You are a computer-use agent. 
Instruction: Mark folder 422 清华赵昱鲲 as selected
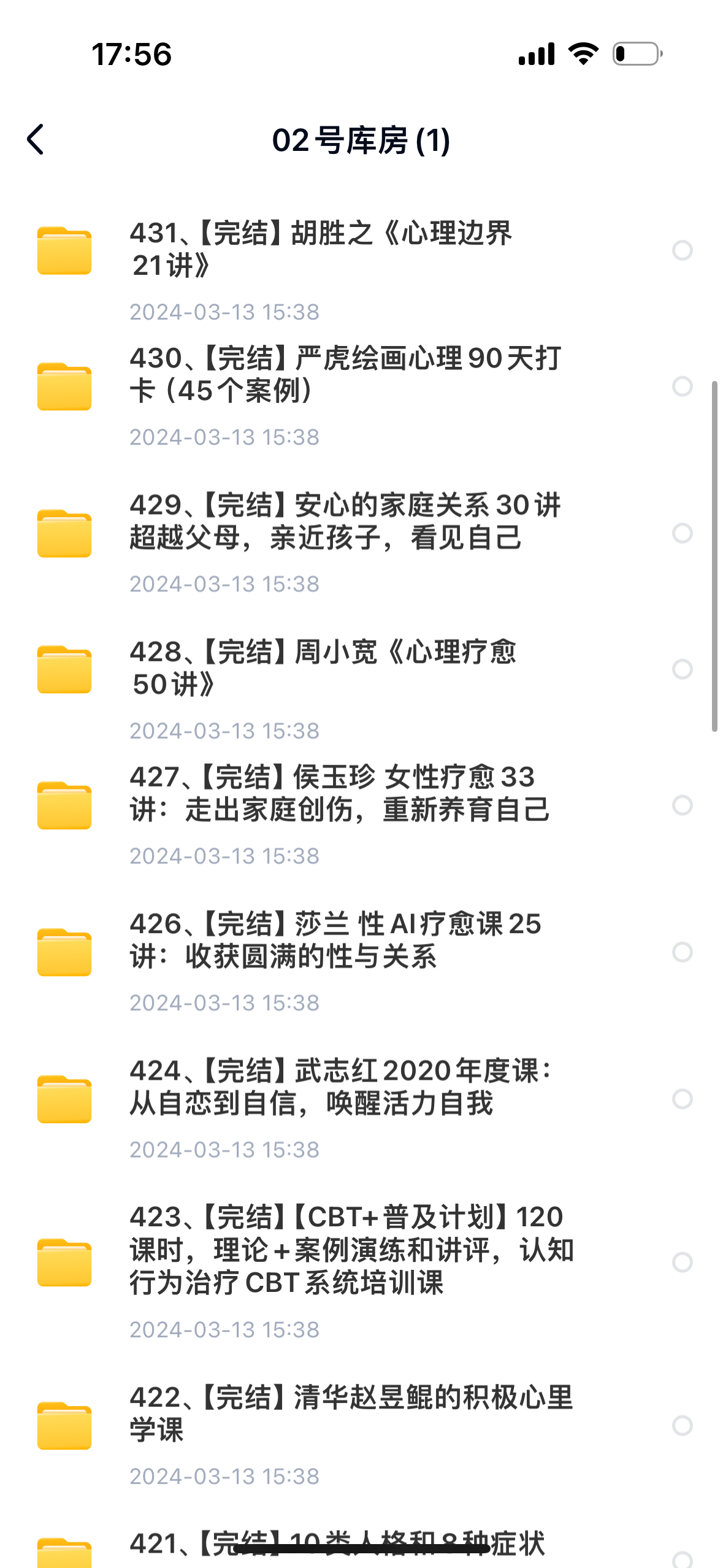point(682,1426)
